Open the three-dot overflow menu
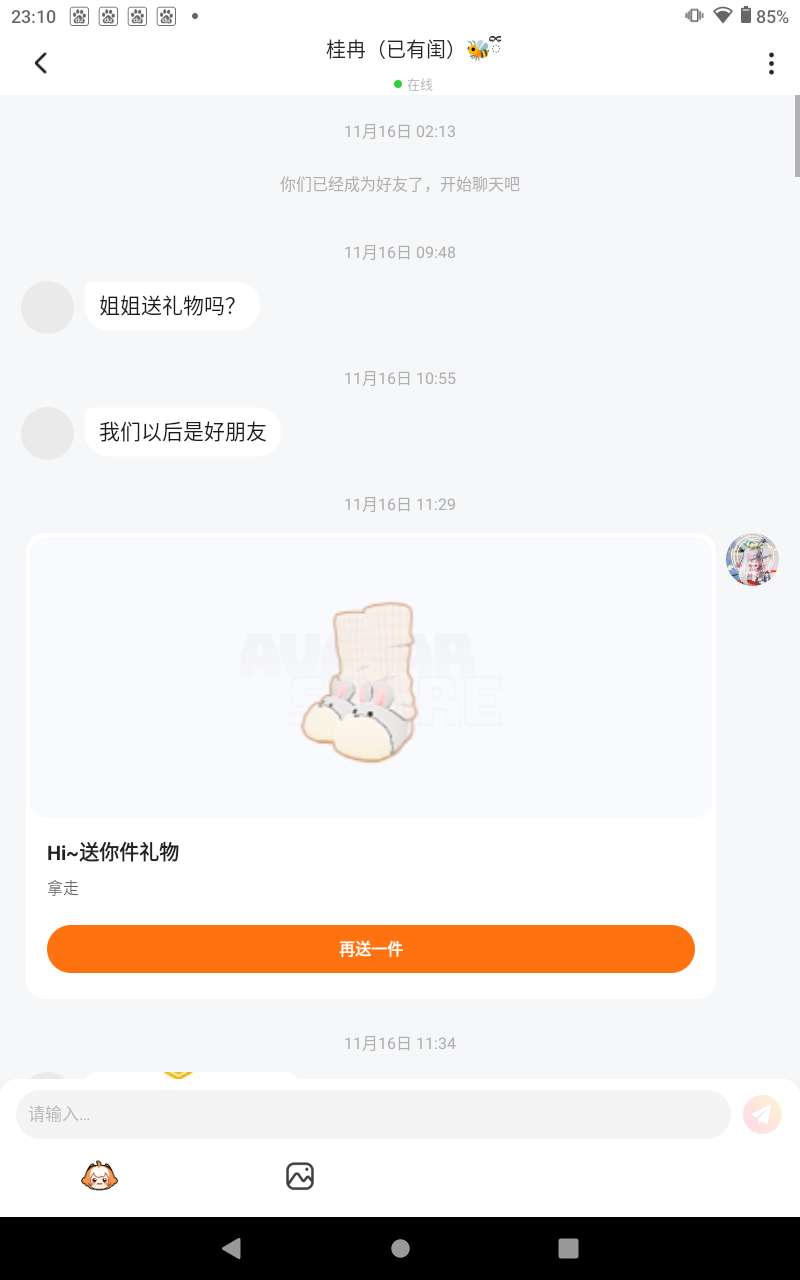The width and height of the screenshot is (800, 1280). coord(771,63)
